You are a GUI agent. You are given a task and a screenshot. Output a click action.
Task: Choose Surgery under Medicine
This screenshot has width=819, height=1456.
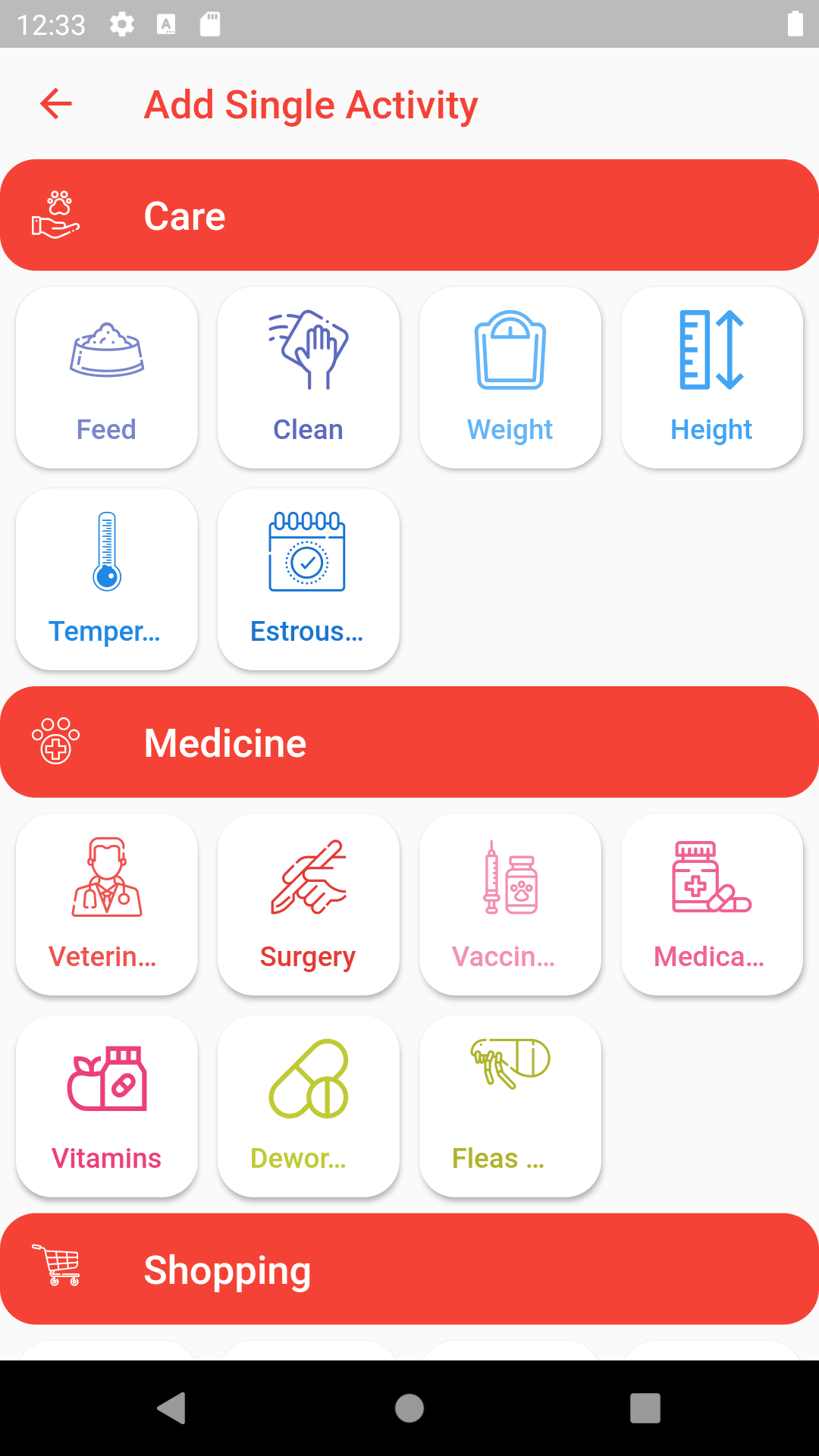click(x=309, y=905)
